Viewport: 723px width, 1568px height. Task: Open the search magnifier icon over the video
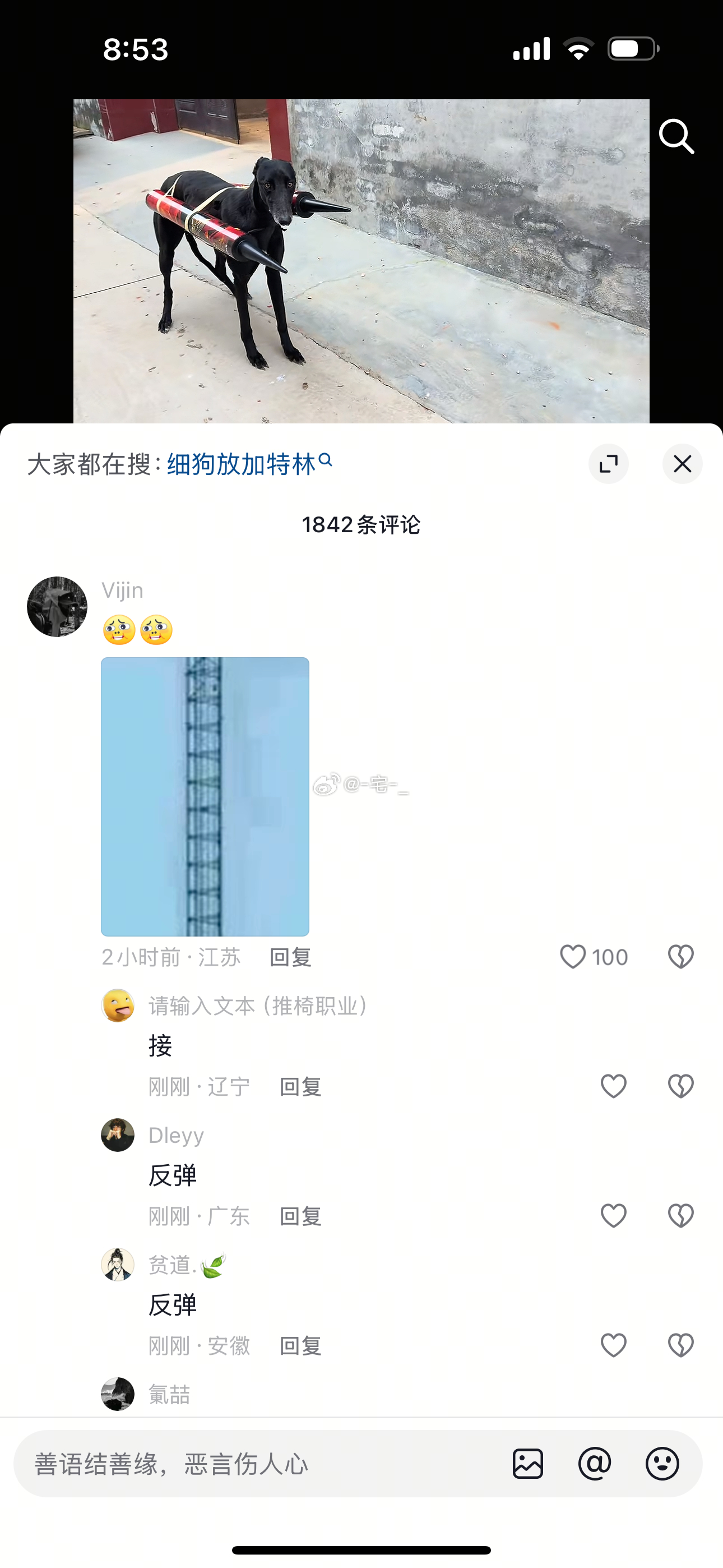676,136
